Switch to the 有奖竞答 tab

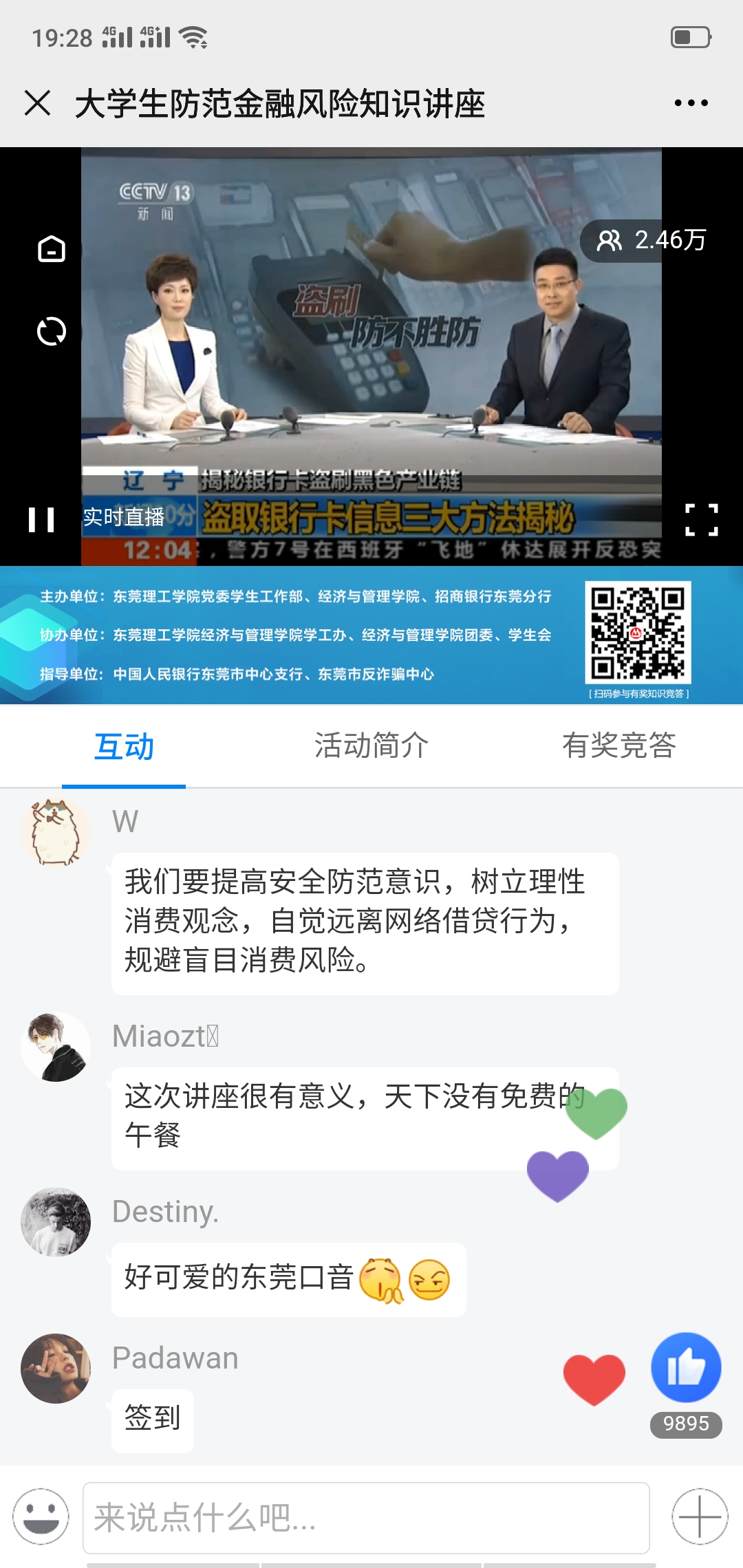coord(618,745)
